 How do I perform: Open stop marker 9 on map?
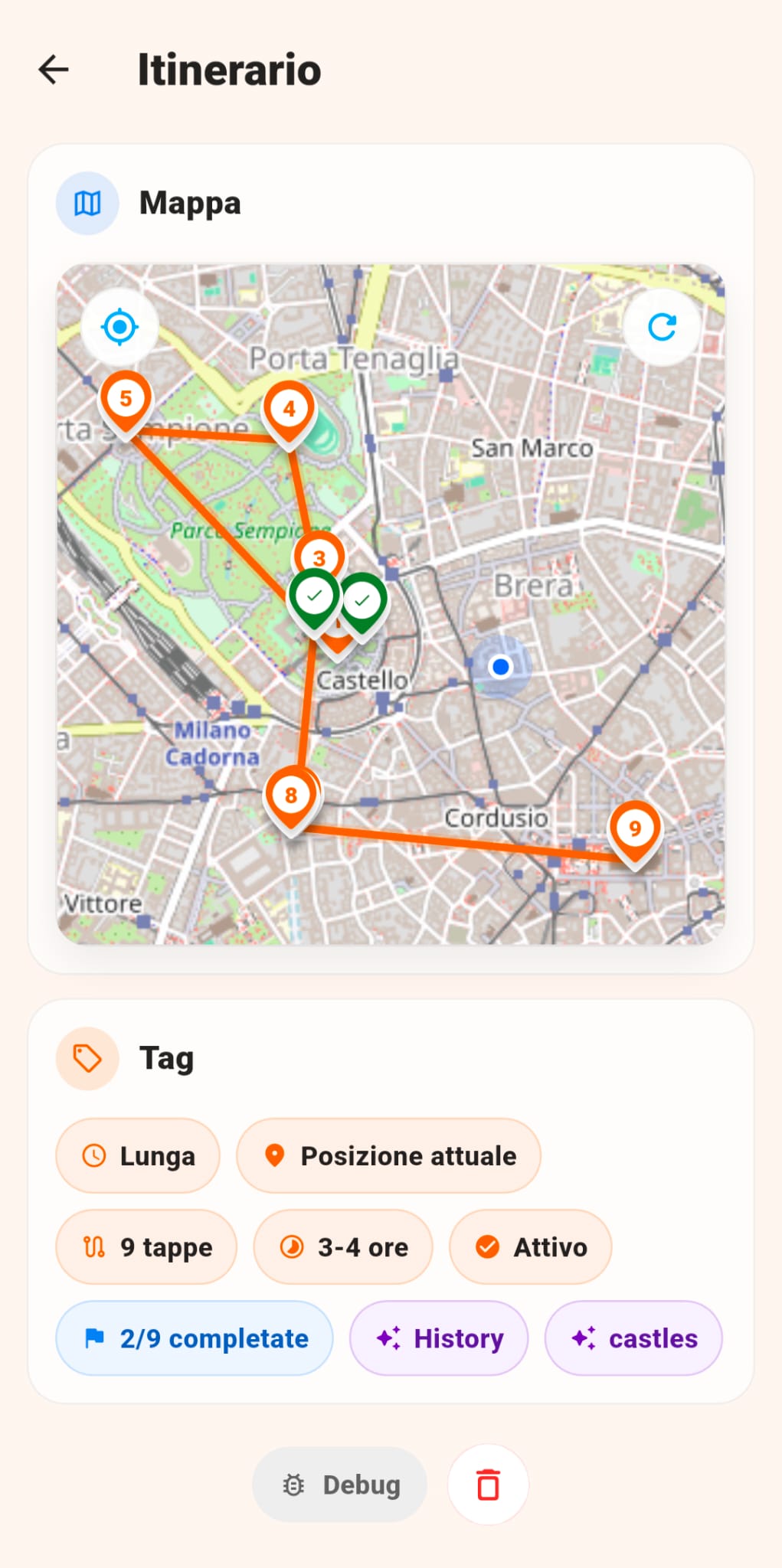[634, 829]
